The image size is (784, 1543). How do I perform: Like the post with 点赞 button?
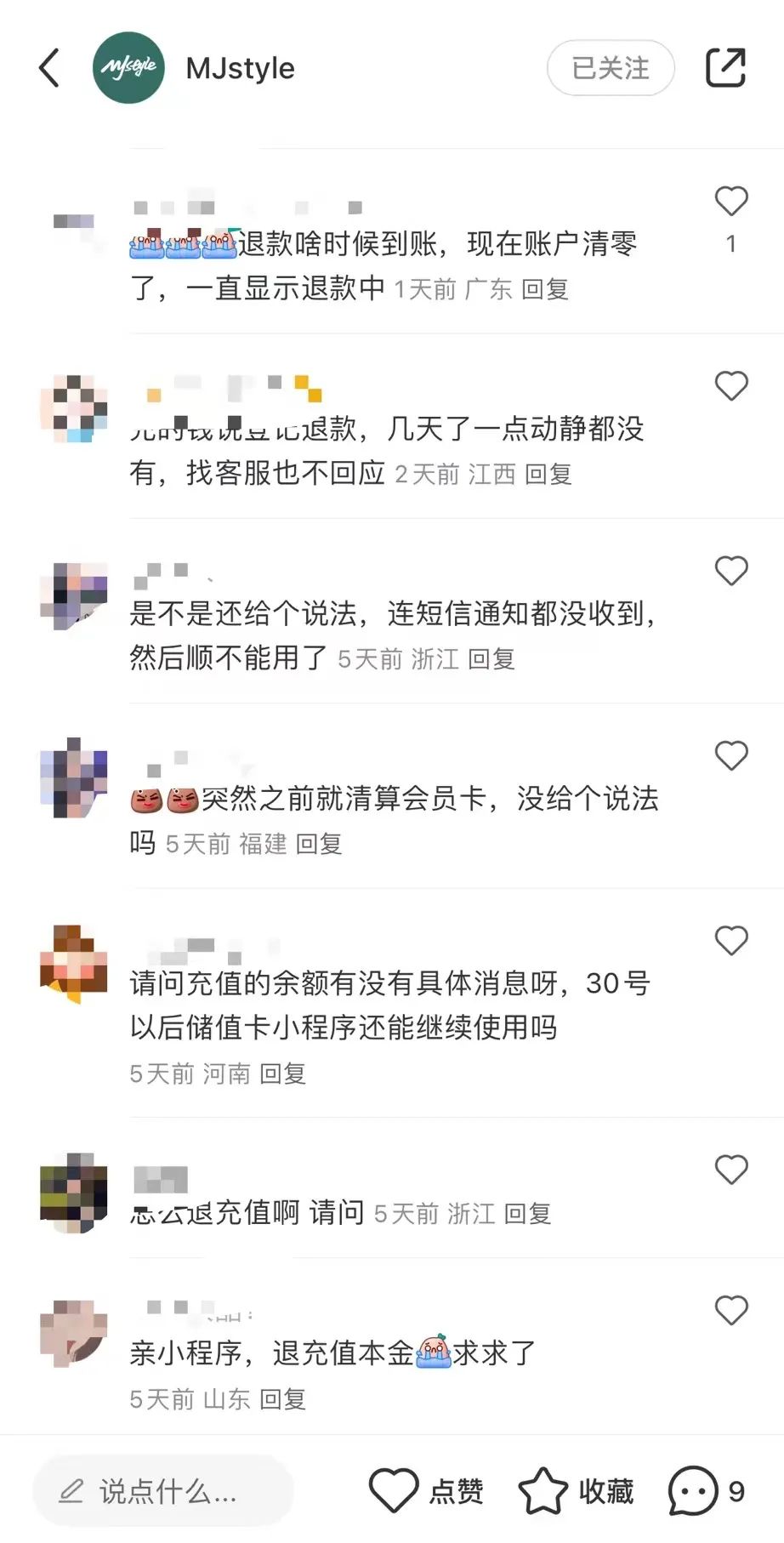click(425, 1491)
